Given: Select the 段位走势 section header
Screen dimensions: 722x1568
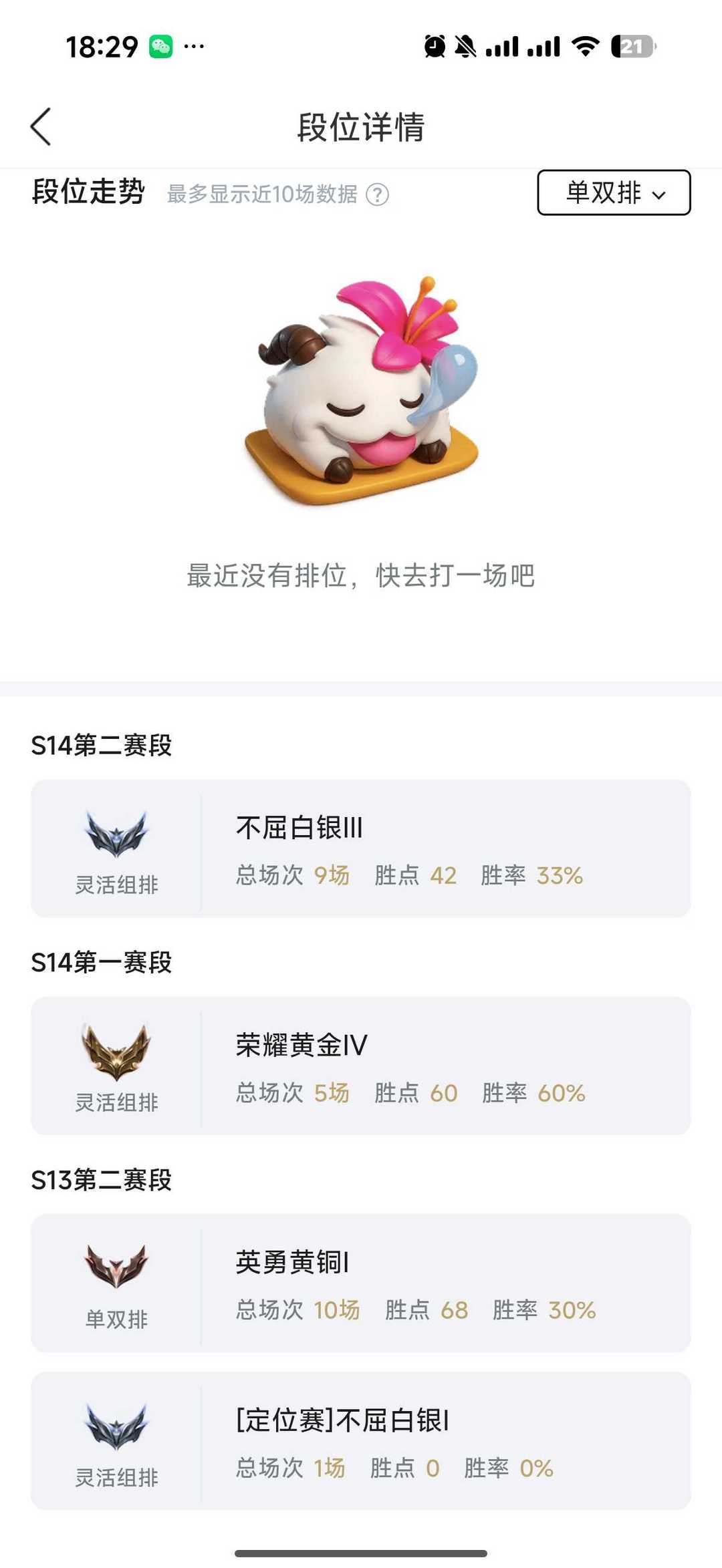Looking at the screenshot, I should (88, 194).
